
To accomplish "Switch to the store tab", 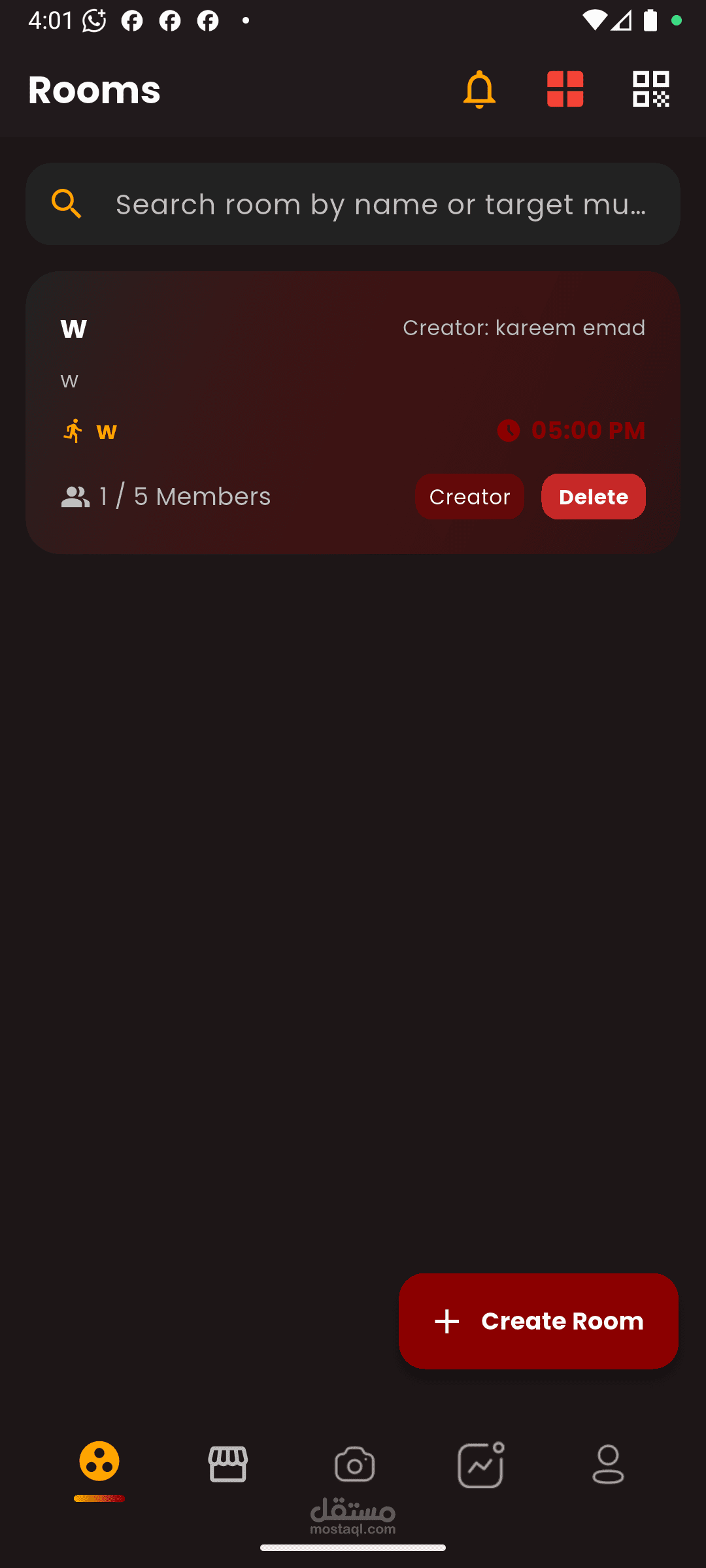I will click(x=227, y=1463).
